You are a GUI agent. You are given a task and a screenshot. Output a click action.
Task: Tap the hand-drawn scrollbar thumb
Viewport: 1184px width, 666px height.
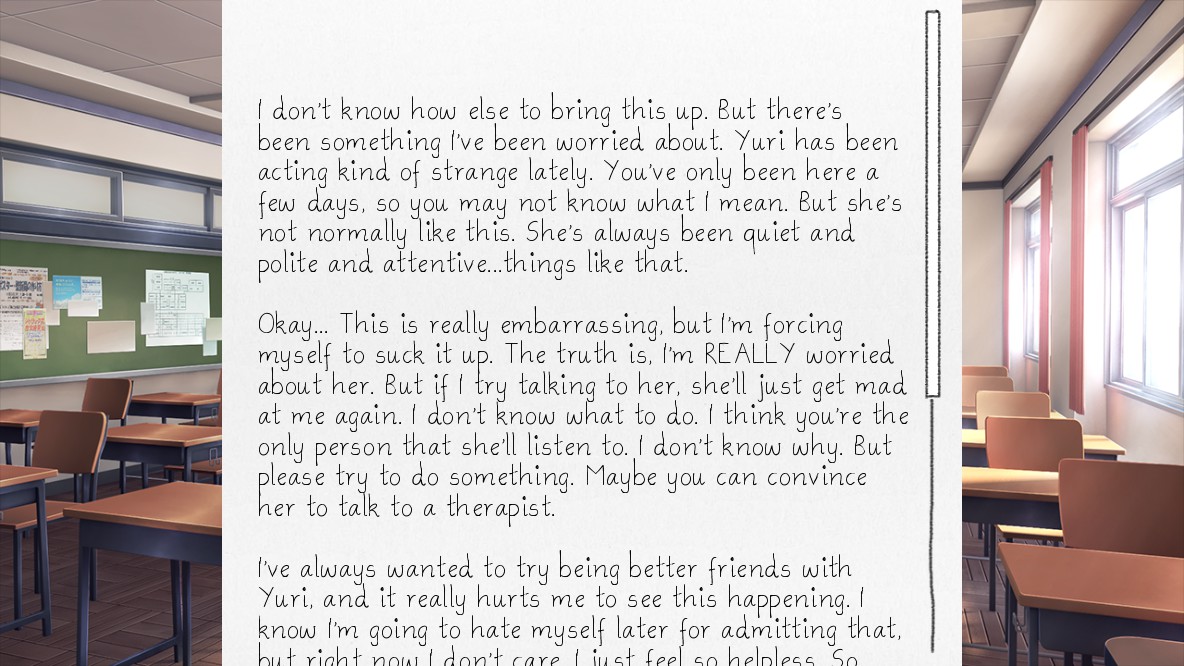[932, 204]
